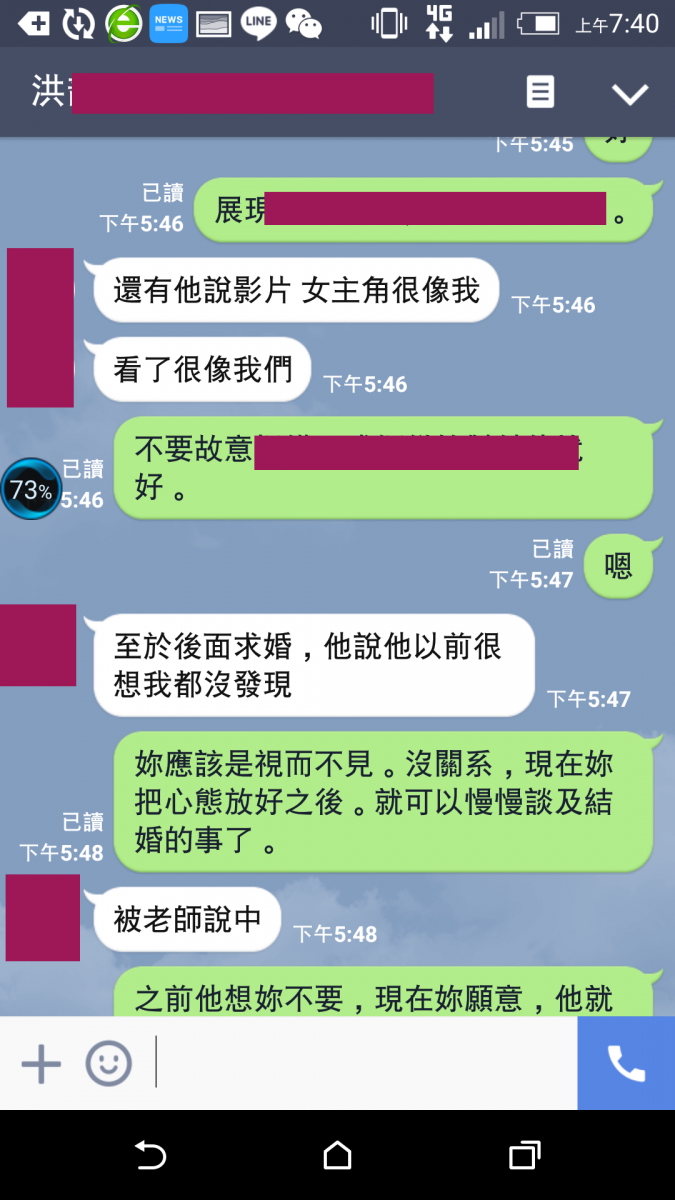Open the recent apps overview
This screenshot has height=1200, width=675.
(524, 1156)
